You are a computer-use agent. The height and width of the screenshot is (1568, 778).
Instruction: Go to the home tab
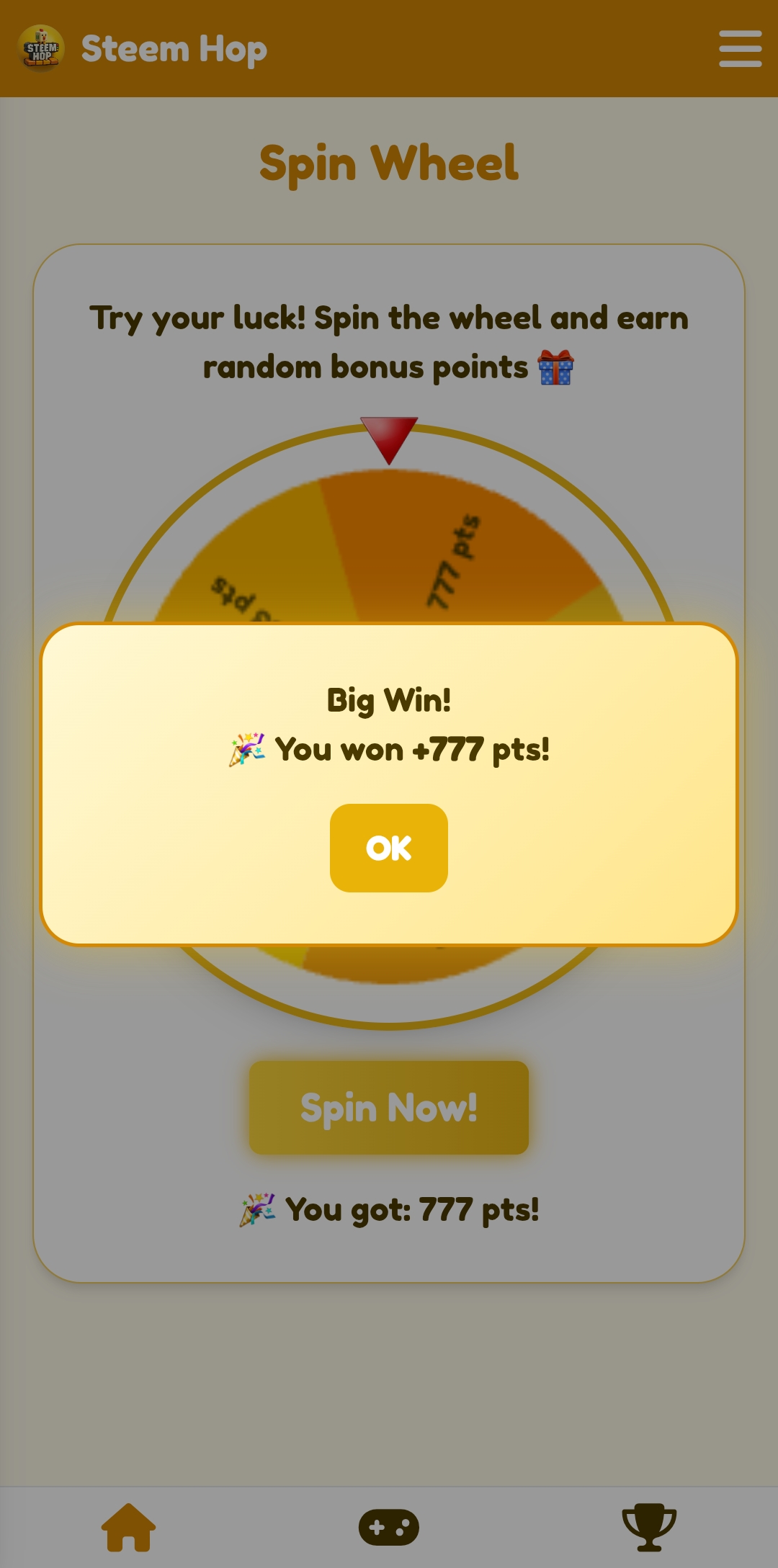click(129, 1527)
